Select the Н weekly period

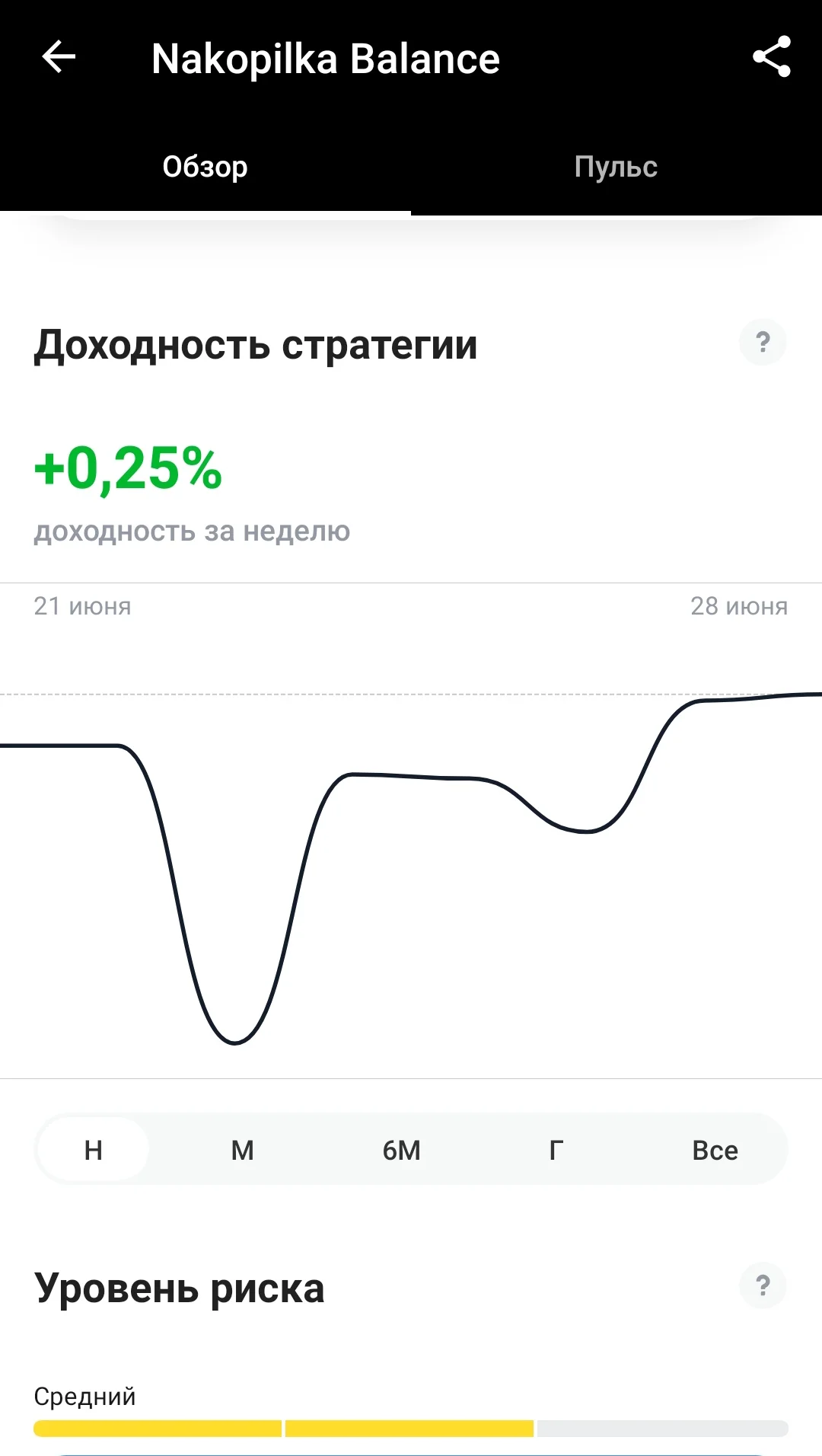(93, 1149)
